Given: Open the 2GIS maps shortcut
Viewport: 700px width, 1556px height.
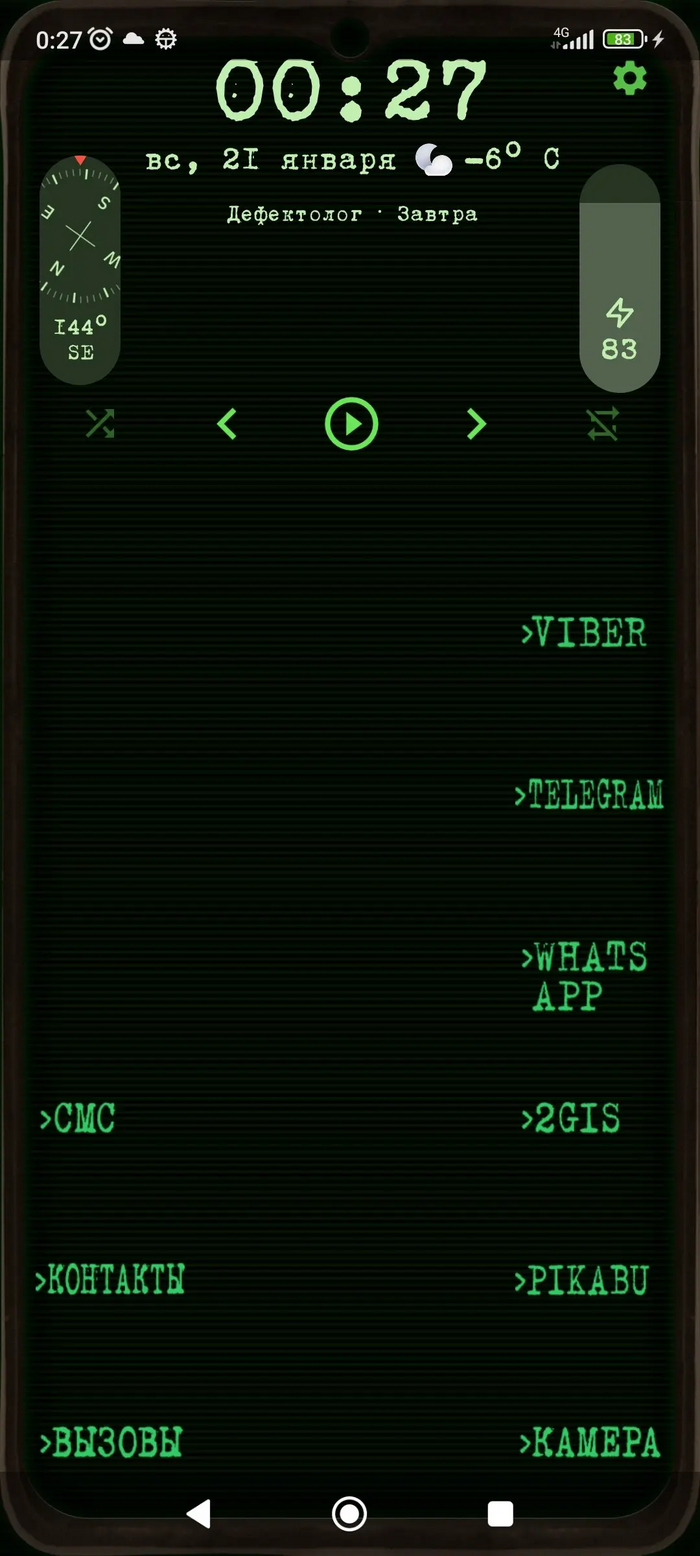Looking at the screenshot, I should (571, 1118).
